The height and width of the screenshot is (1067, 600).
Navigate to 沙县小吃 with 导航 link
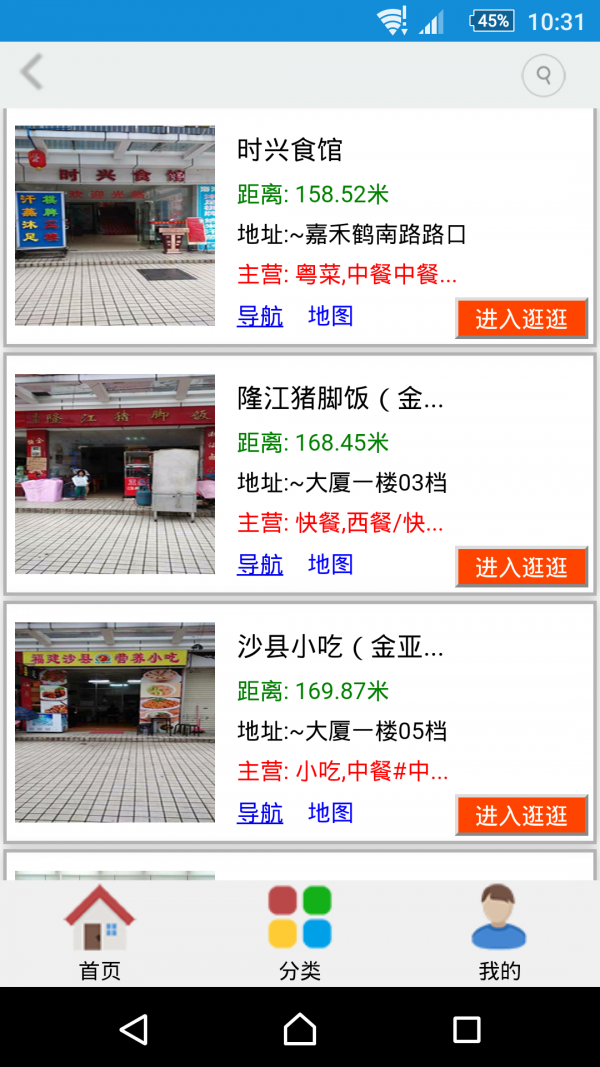point(260,813)
